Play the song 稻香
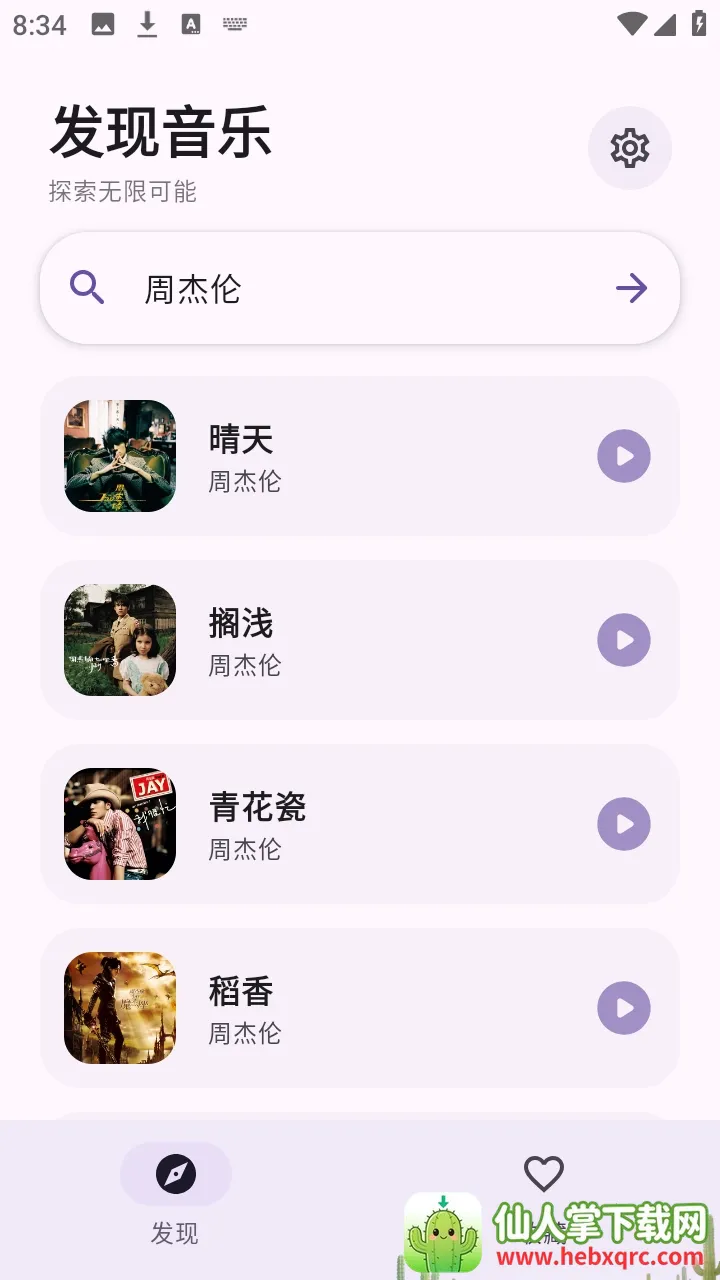The width and height of the screenshot is (720, 1280). point(624,1008)
